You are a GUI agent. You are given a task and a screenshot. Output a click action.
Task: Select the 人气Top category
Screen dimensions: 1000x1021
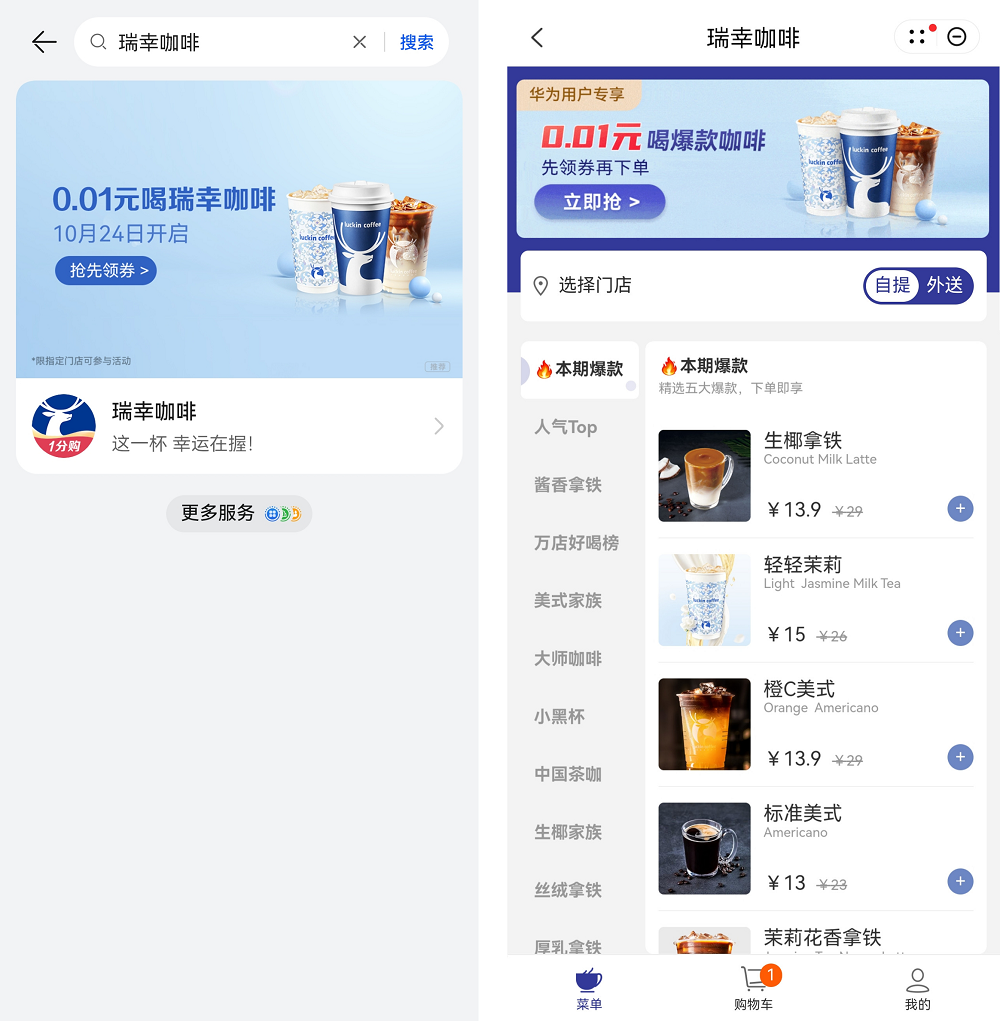(566, 427)
